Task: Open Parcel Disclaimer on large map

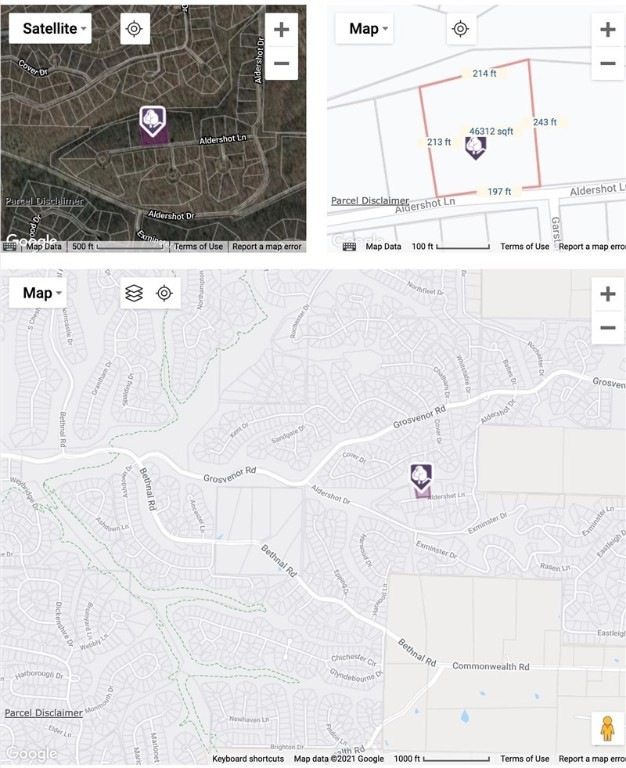Action: tap(43, 713)
